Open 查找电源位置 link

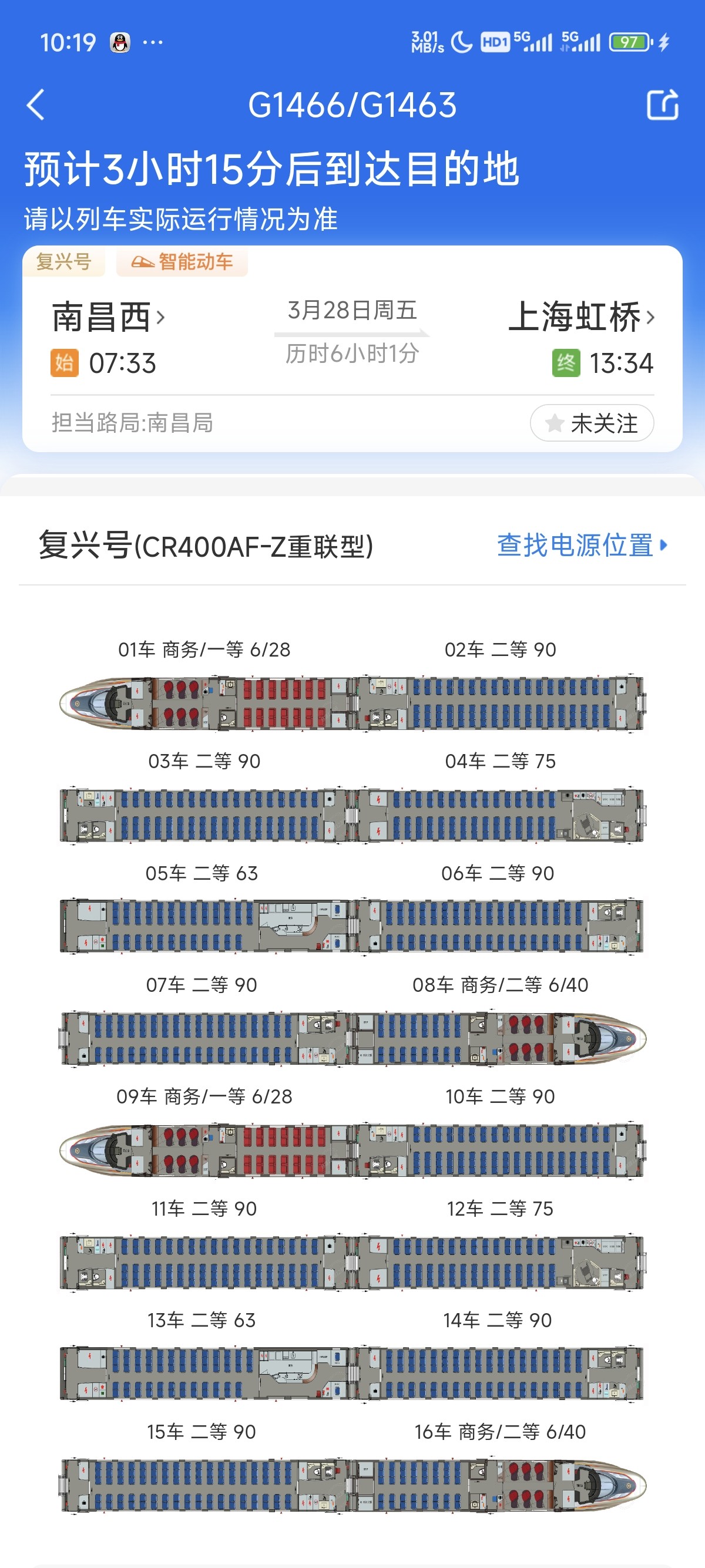(581, 545)
